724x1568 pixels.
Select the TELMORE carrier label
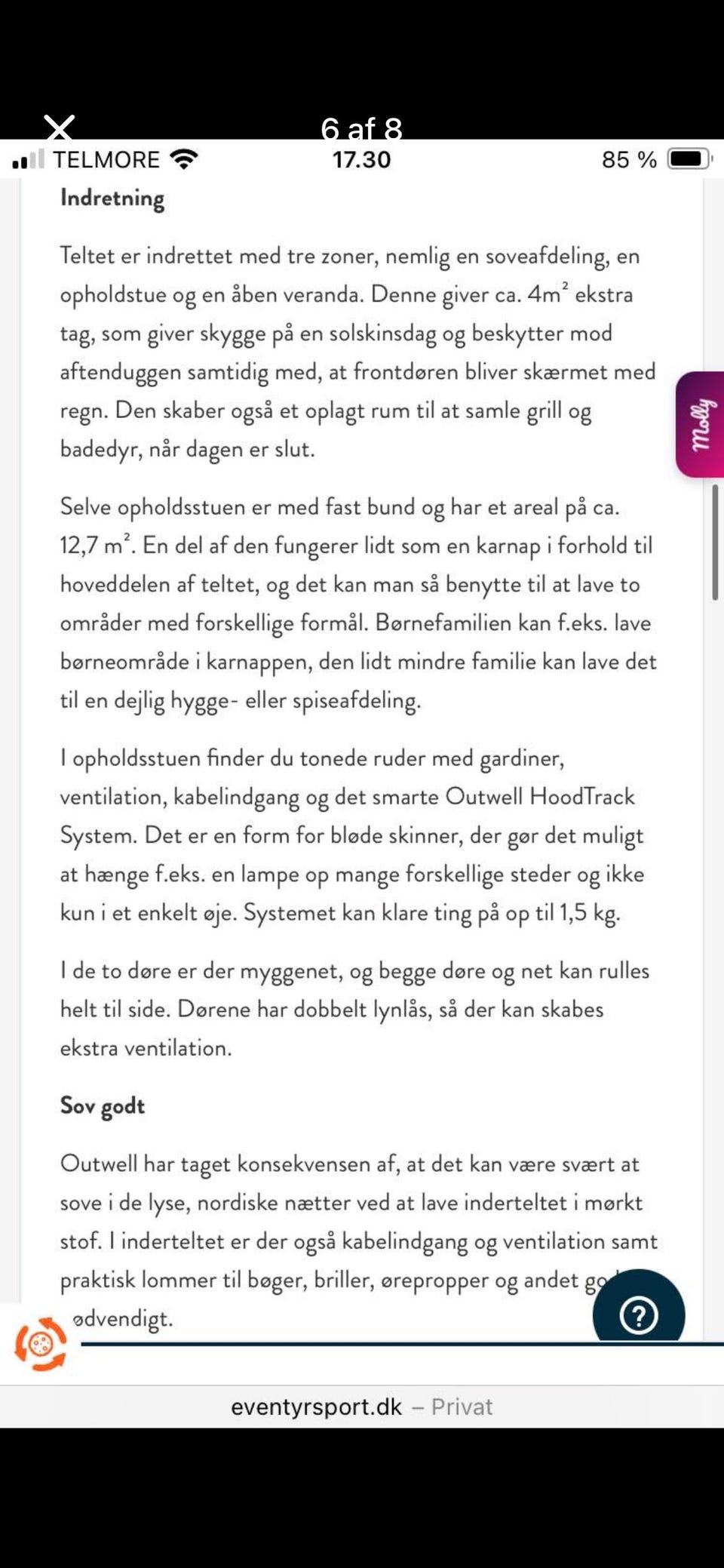pos(109,158)
